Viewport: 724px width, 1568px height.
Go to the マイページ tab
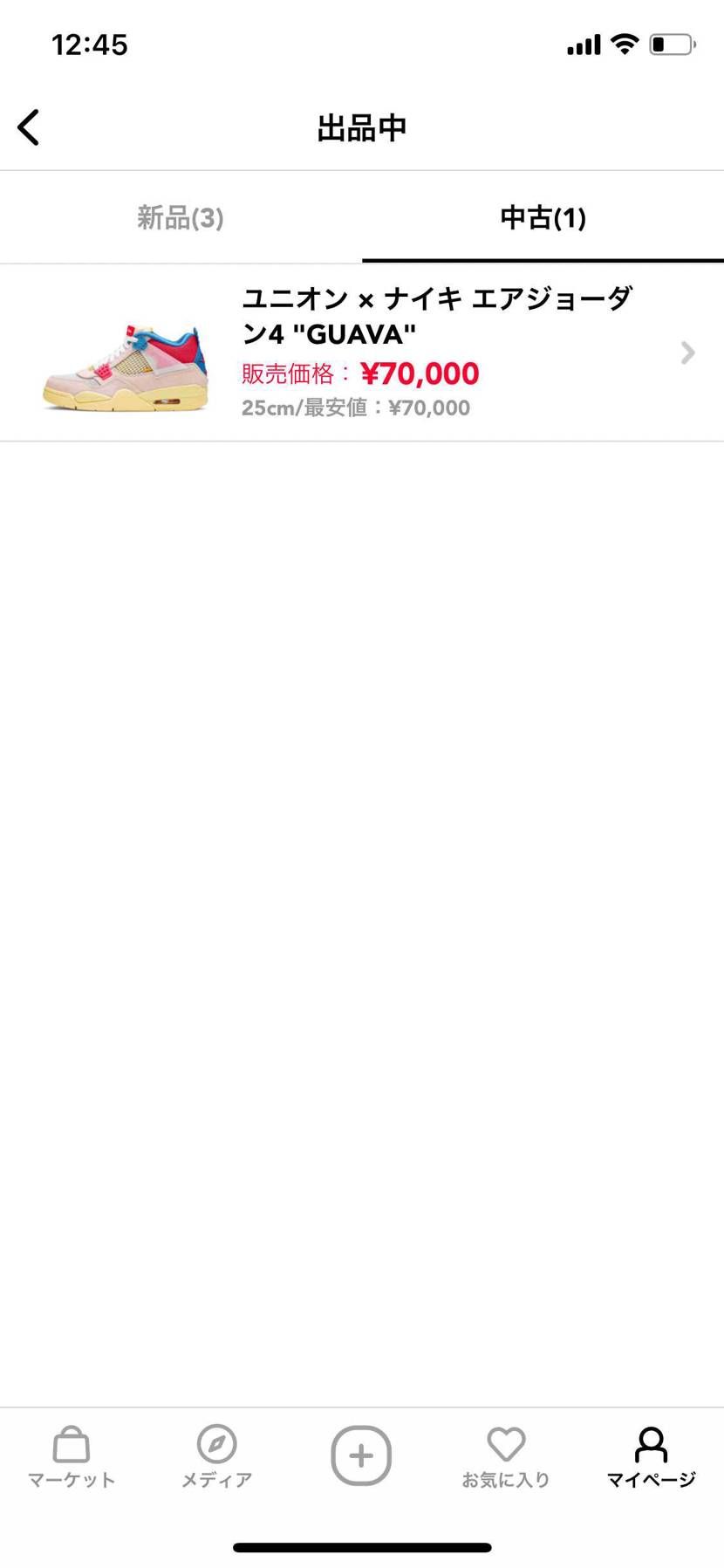[651, 1456]
